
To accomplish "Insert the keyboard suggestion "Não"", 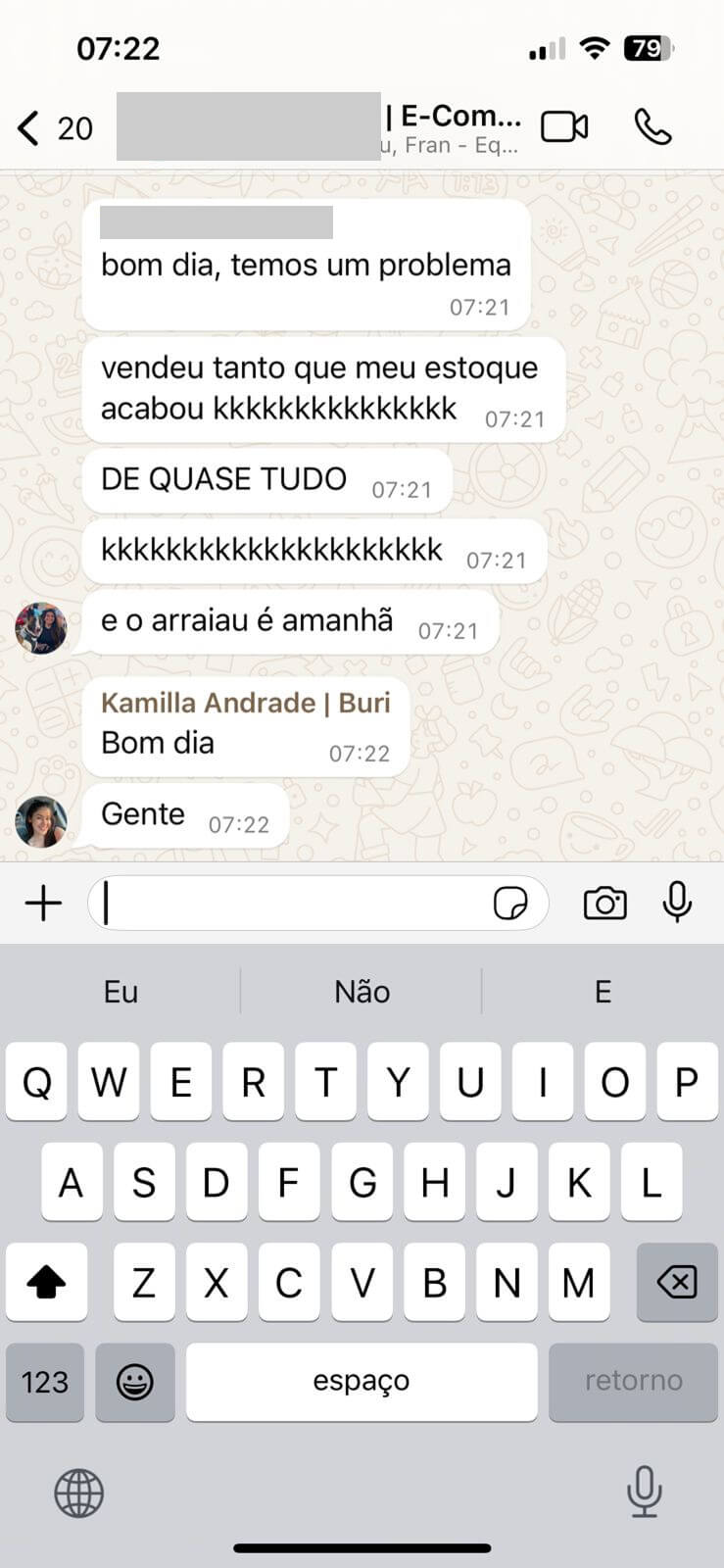I will 362,992.
